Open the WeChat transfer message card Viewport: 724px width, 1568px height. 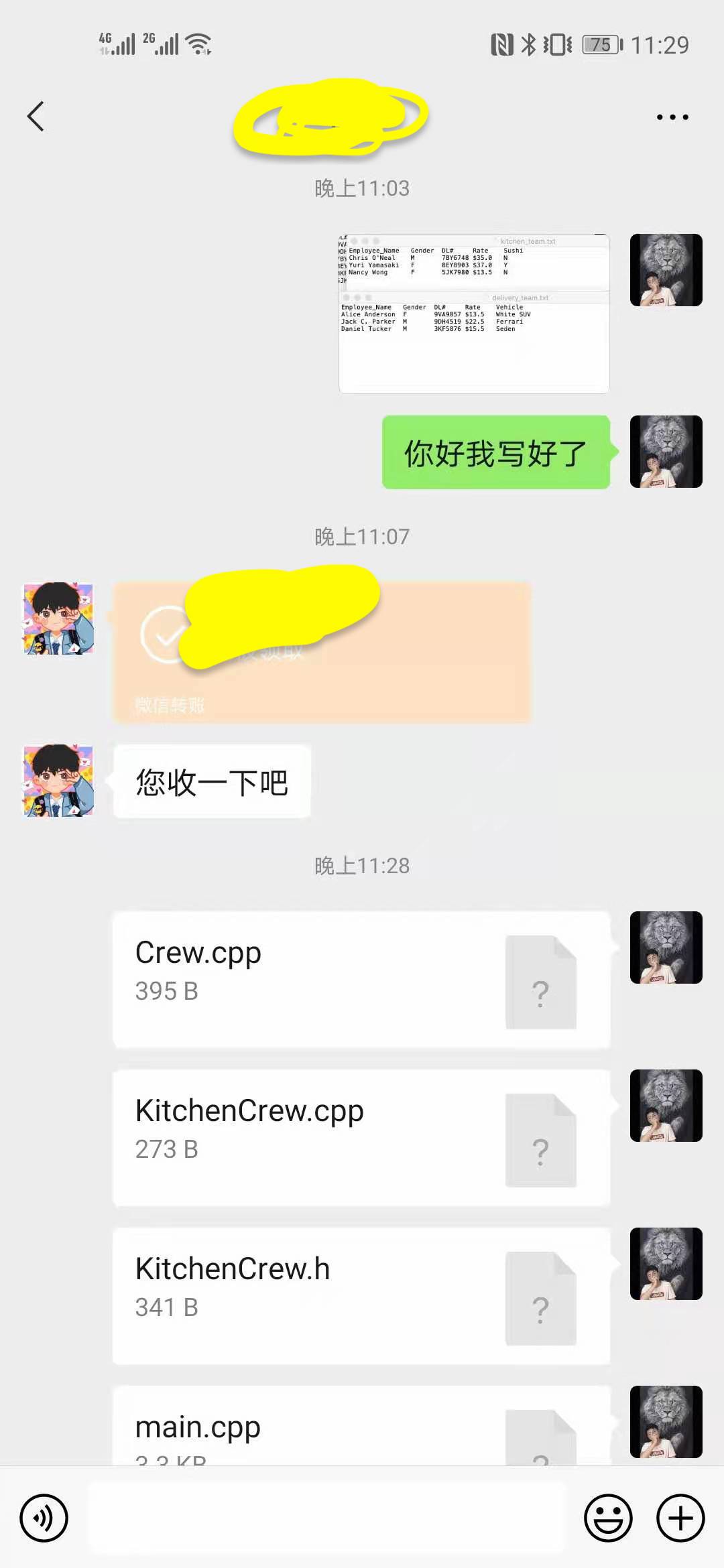(x=322, y=652)
